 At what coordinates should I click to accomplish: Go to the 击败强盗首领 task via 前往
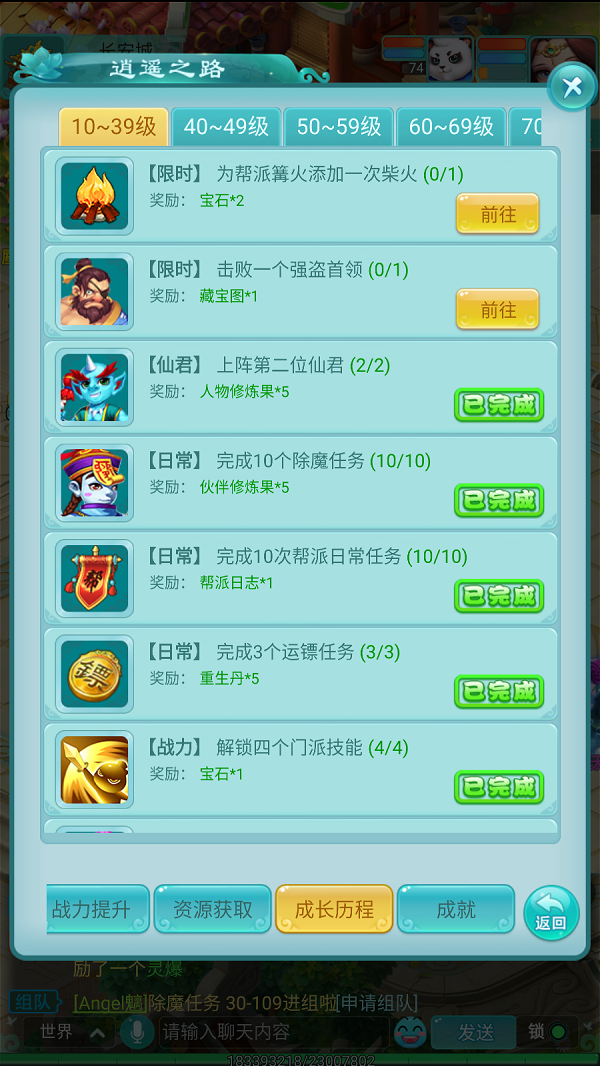pyautogui.click(x=497, y=310)
